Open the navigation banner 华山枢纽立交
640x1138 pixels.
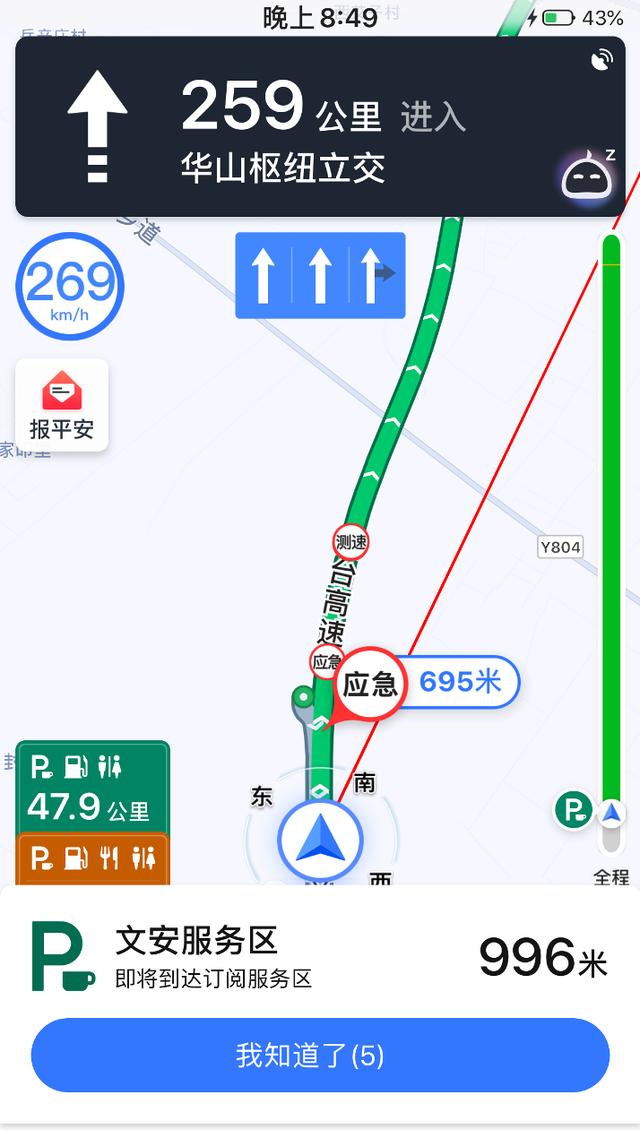tap(320, 126)
